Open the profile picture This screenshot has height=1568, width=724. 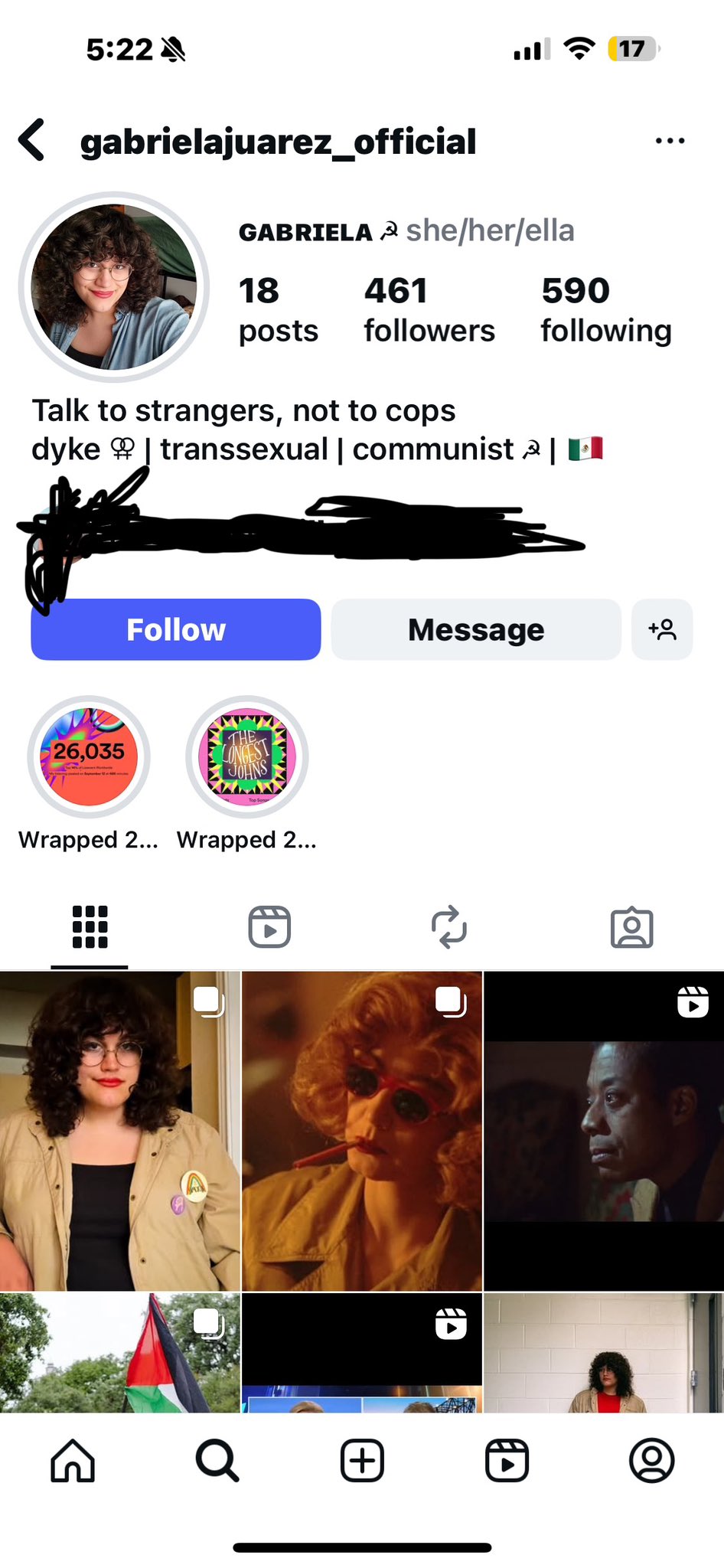coord(114,287)
